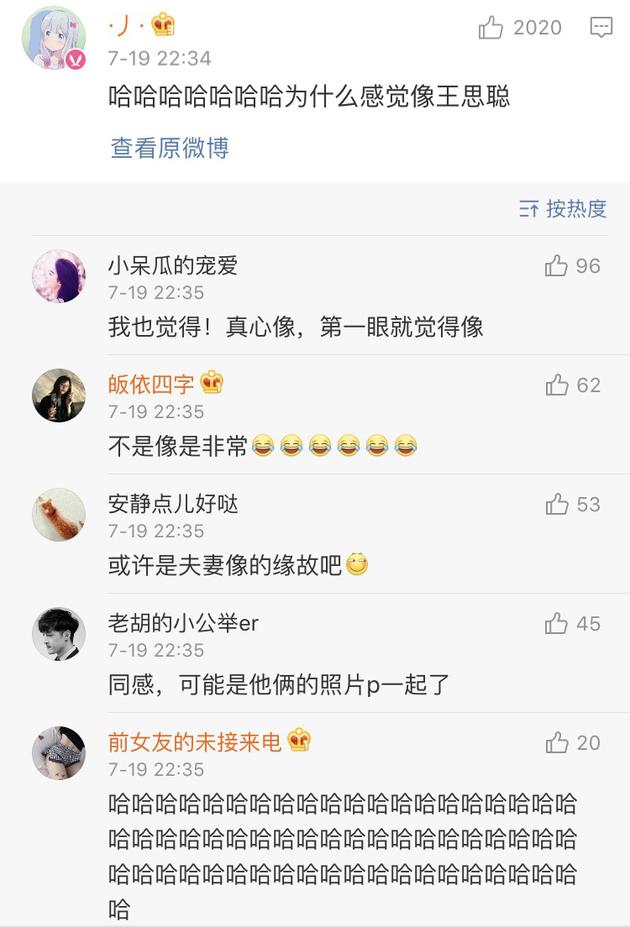The width and height of the screenshot is (630, 927).
Task: View 小呆瓜的宠爱's profile avatar
Action: click(x=58, y=276)
